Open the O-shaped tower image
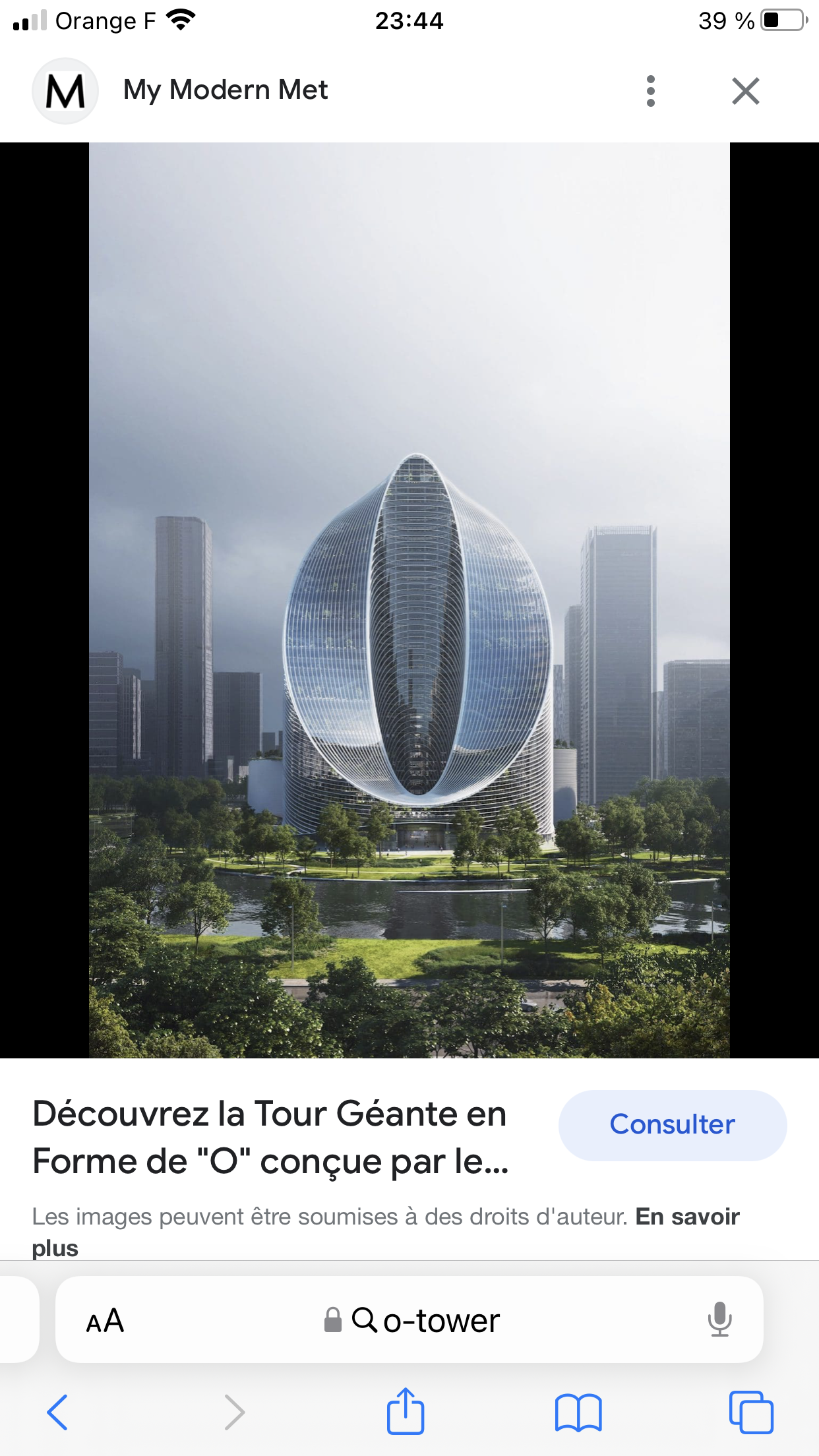Viewport: 819px width, 1456px height. pos(409,600)
